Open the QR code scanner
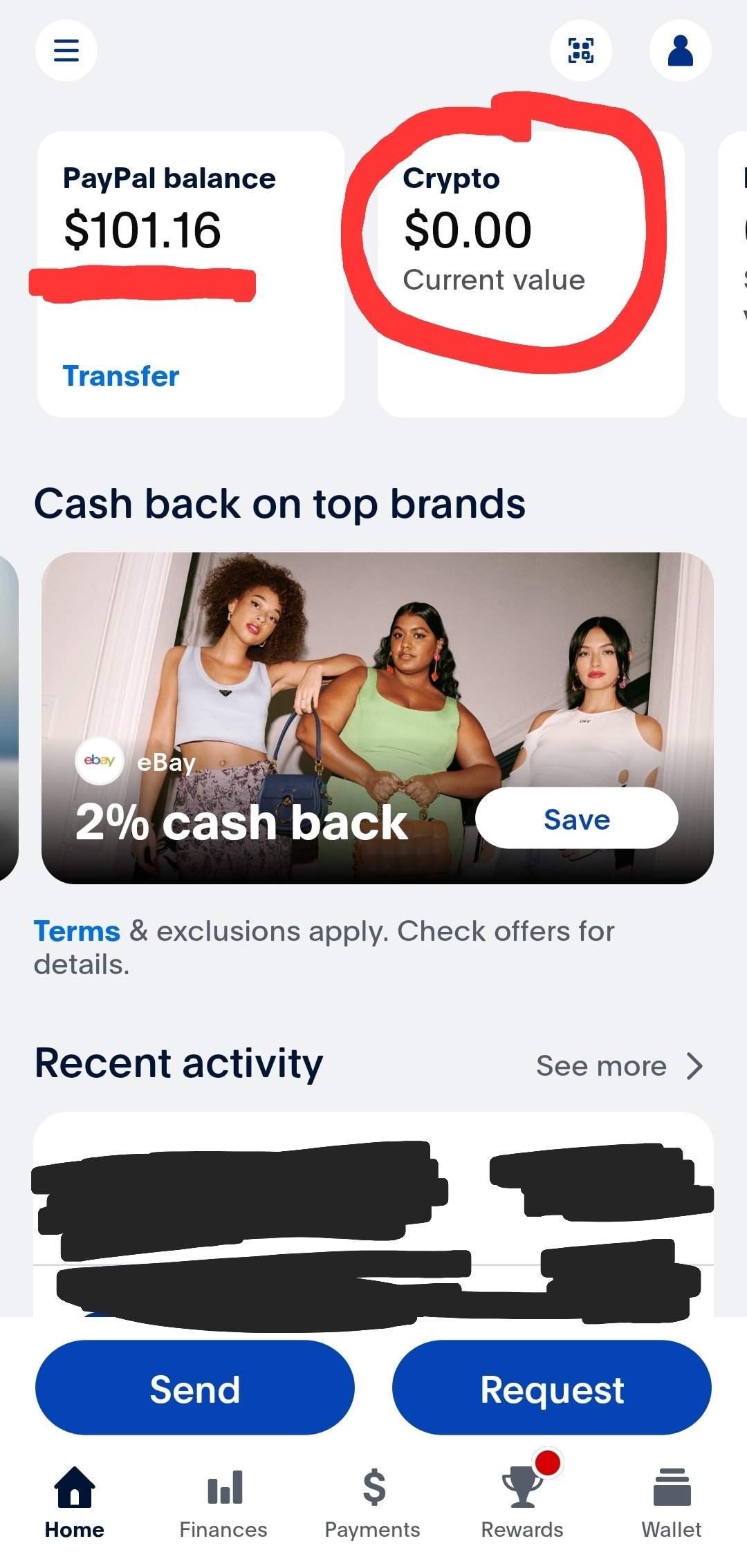The image size is (747, 1568). [x=581, y=50]
